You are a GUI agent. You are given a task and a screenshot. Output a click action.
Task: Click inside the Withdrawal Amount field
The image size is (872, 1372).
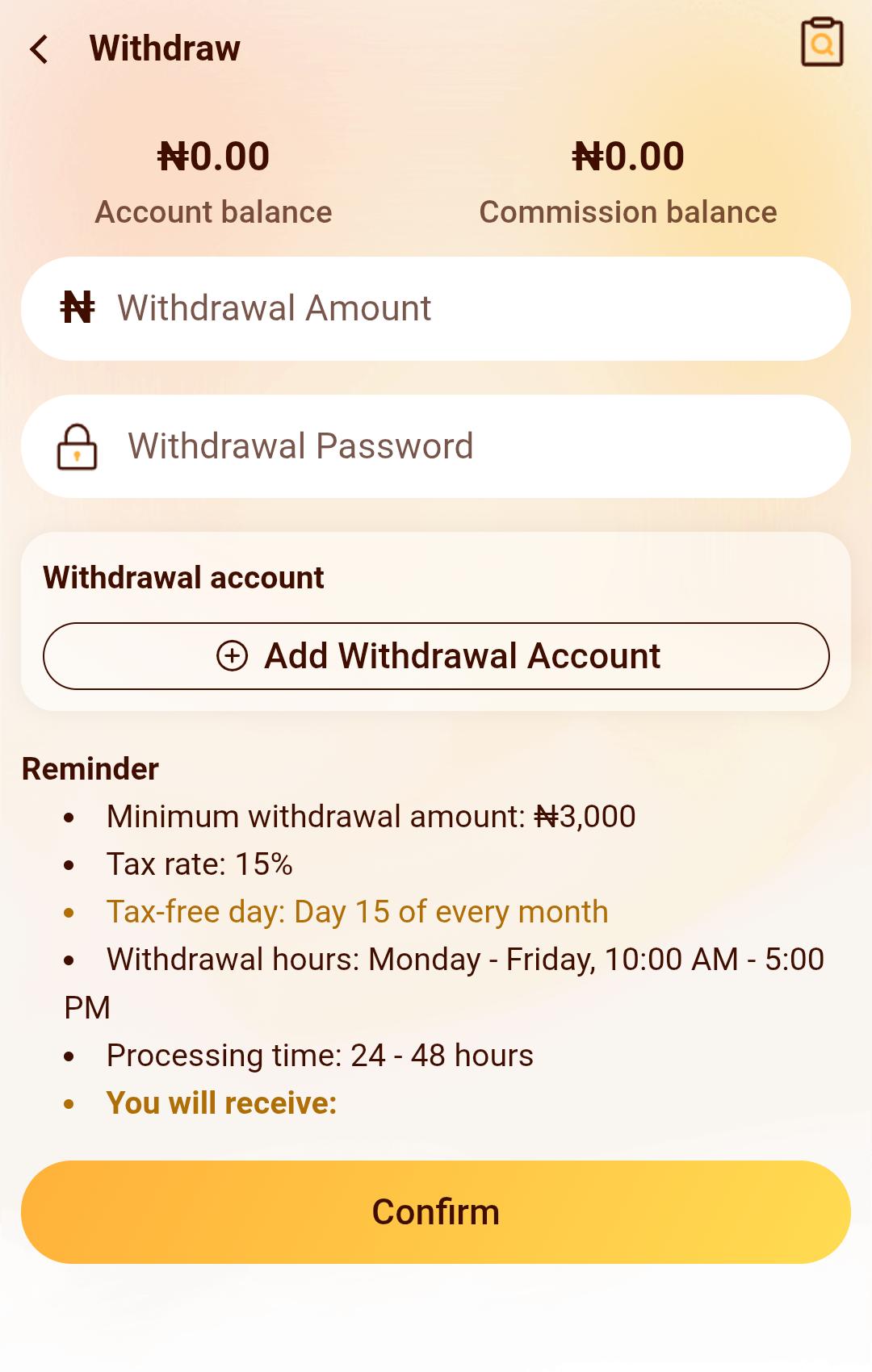click(x=436, y=307)
